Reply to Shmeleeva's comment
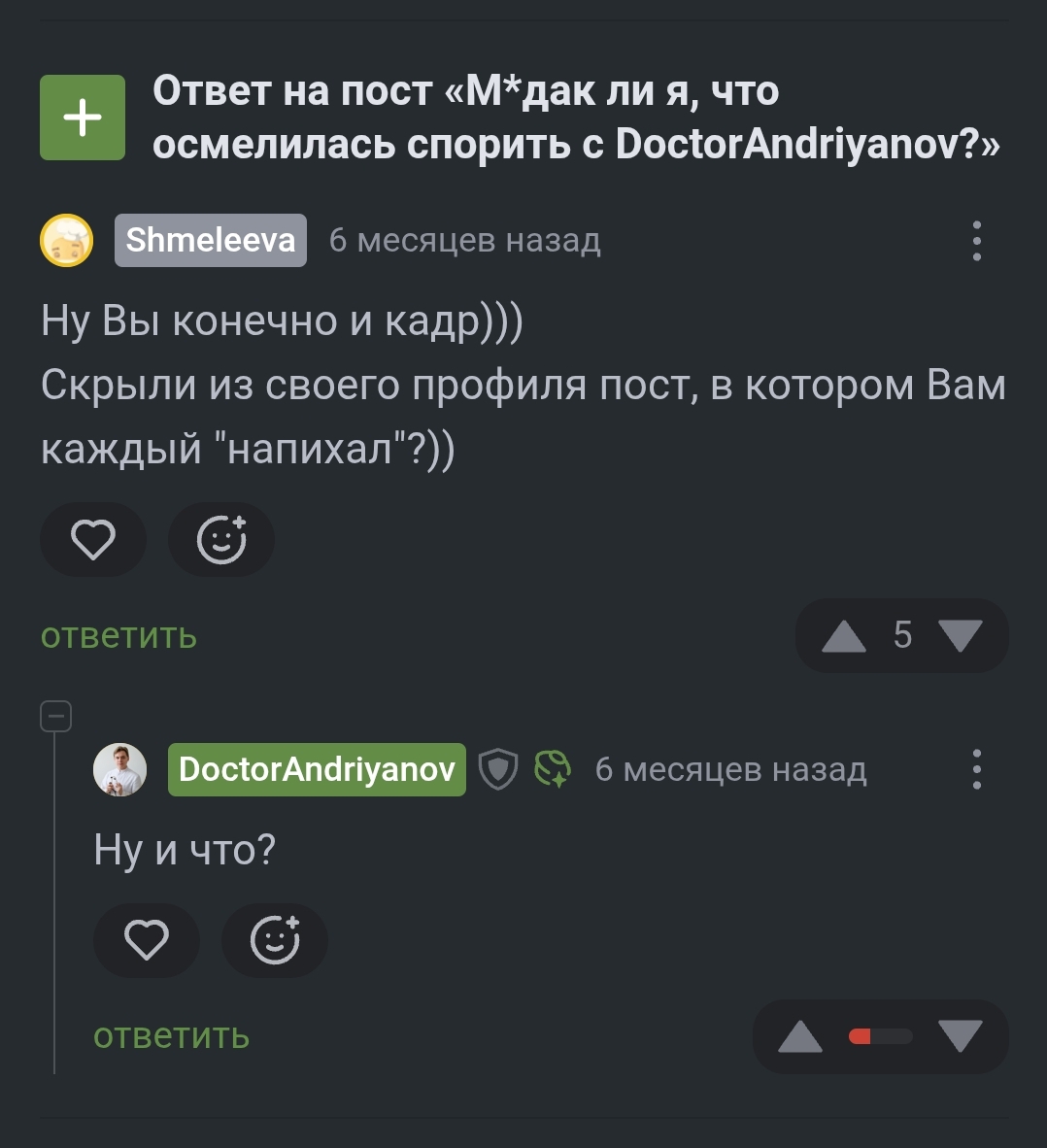Image resolution: width=1047 pixels, height=1148 pixels. 118,636
